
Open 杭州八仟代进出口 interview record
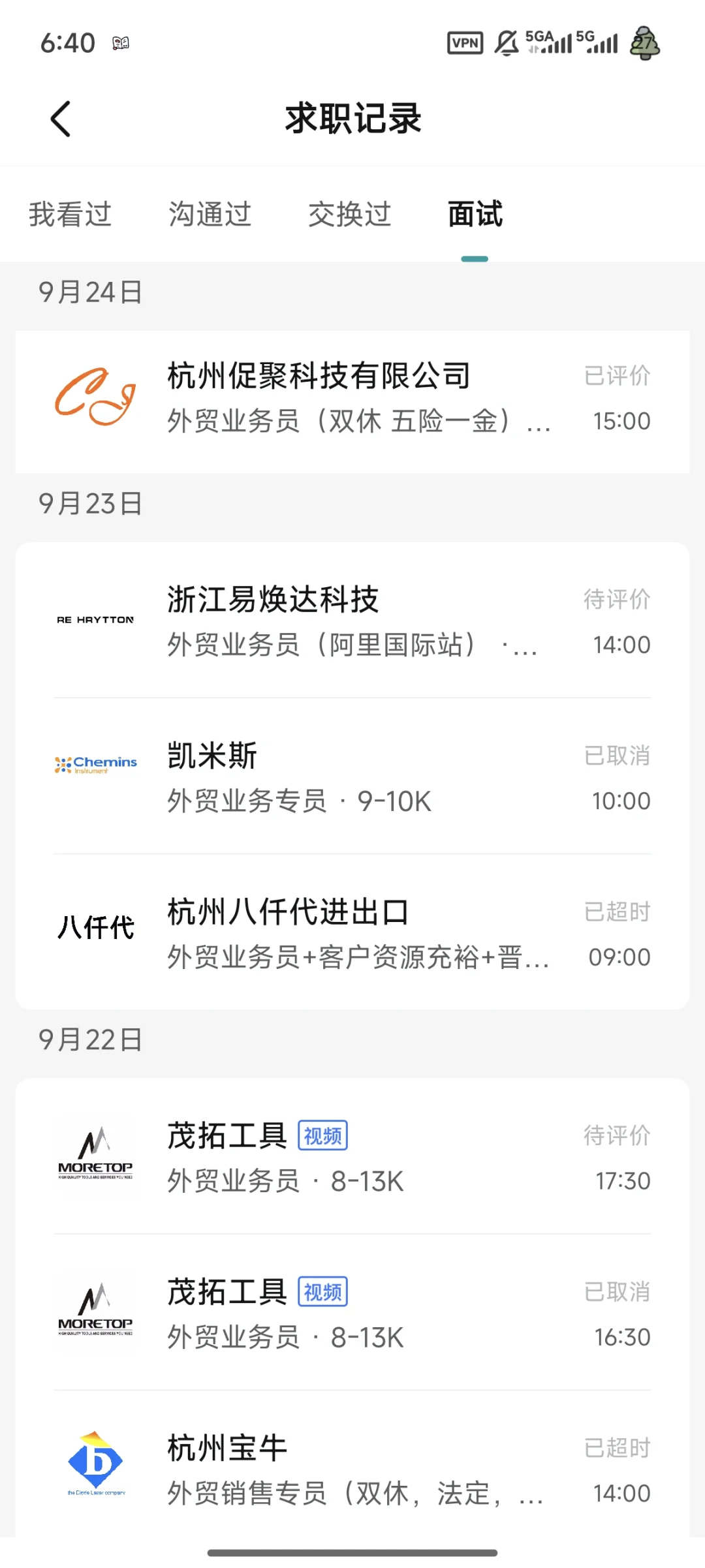[x=352, y=933]
